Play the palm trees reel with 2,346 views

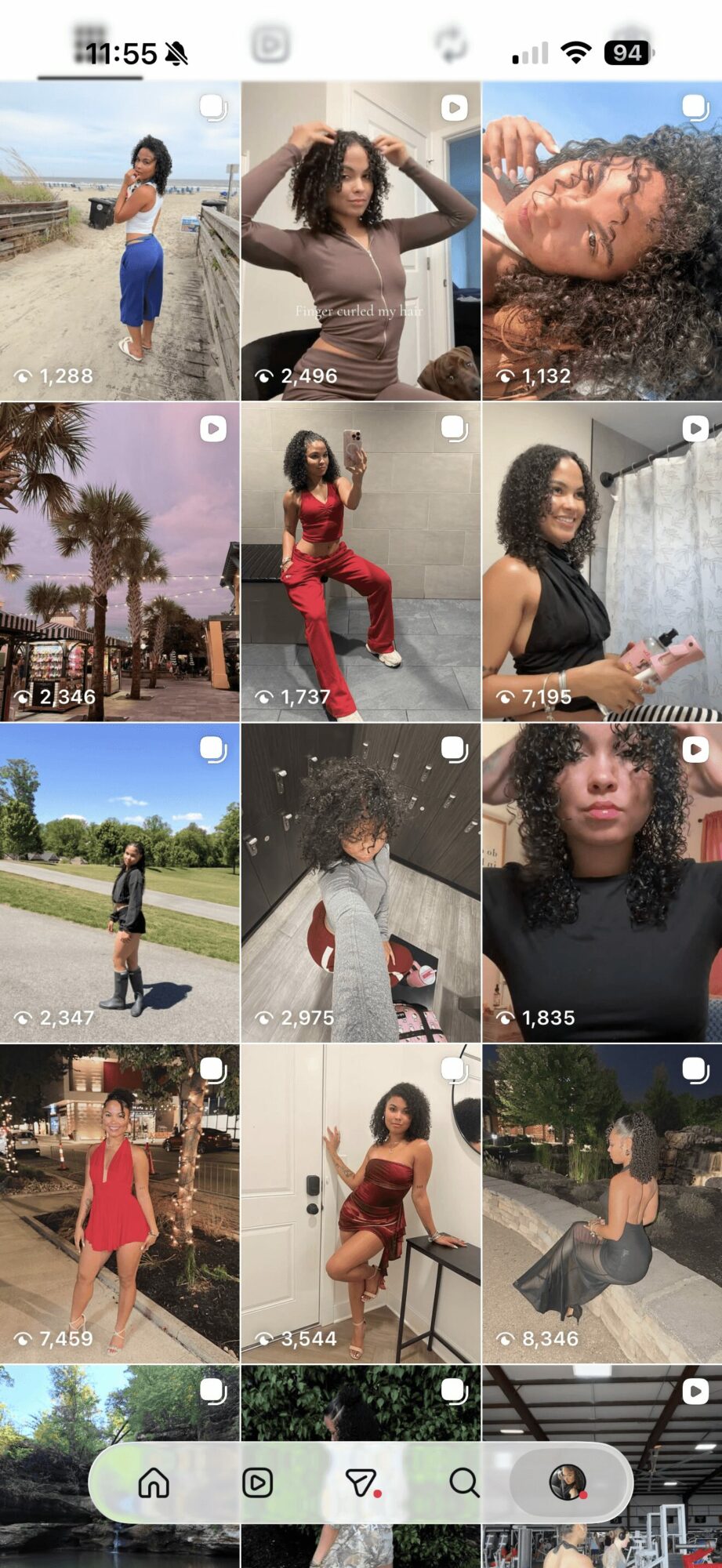(x=119, y=562)
